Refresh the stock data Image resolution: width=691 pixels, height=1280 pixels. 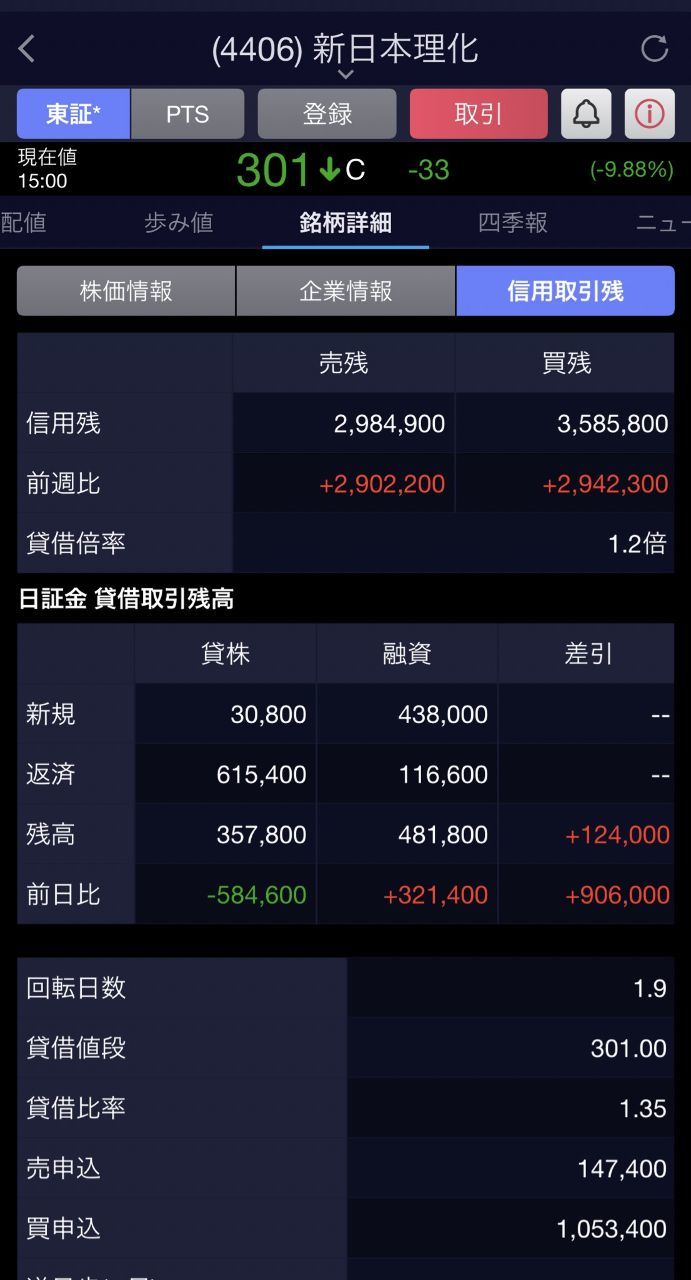click(x=654, y=48)
